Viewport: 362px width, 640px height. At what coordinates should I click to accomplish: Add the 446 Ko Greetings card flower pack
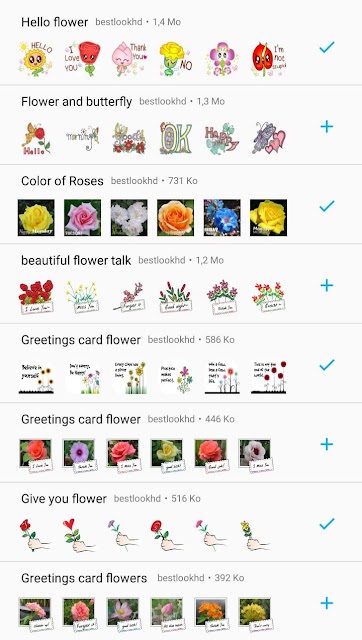click(x=326, y=444)
